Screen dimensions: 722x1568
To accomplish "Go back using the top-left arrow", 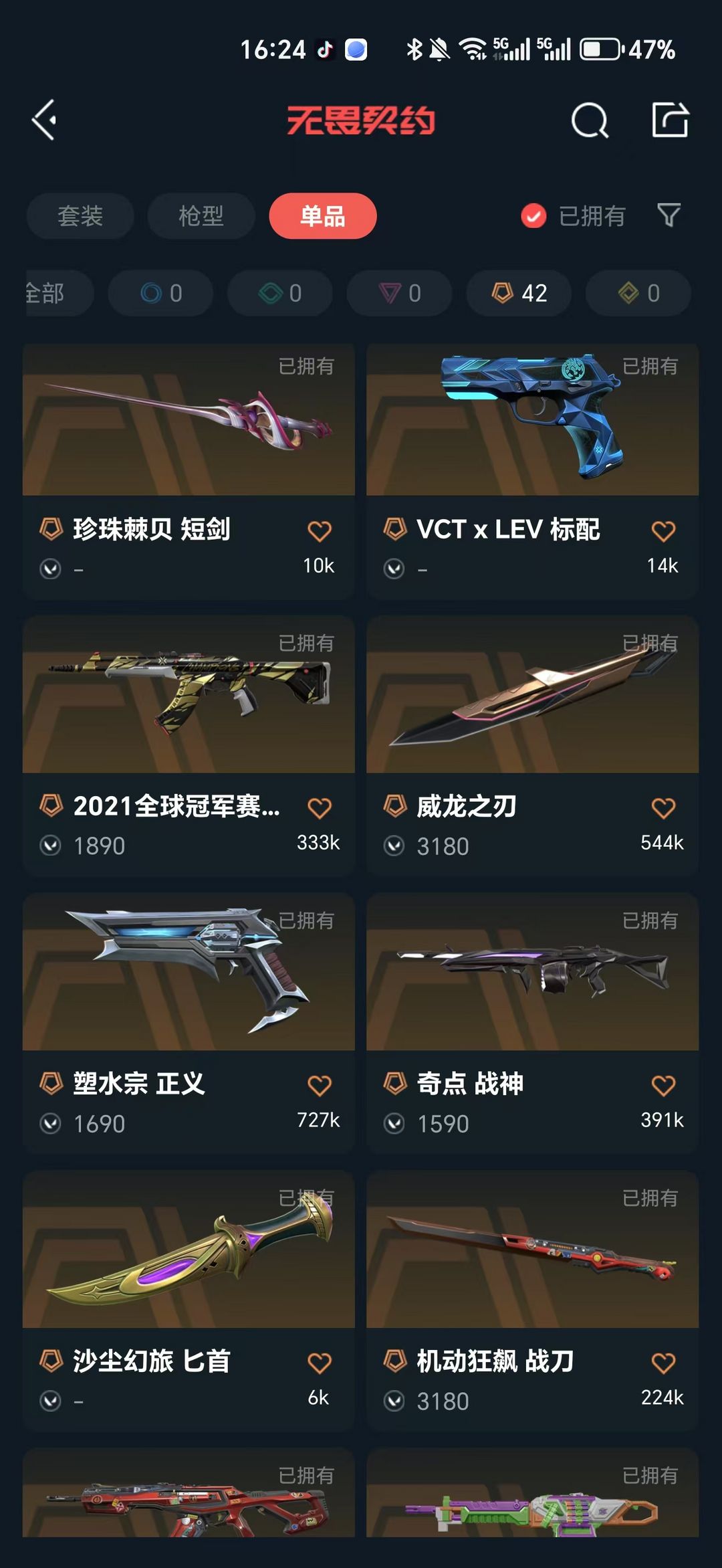I will pyautogui.click(x=44, y=120).
